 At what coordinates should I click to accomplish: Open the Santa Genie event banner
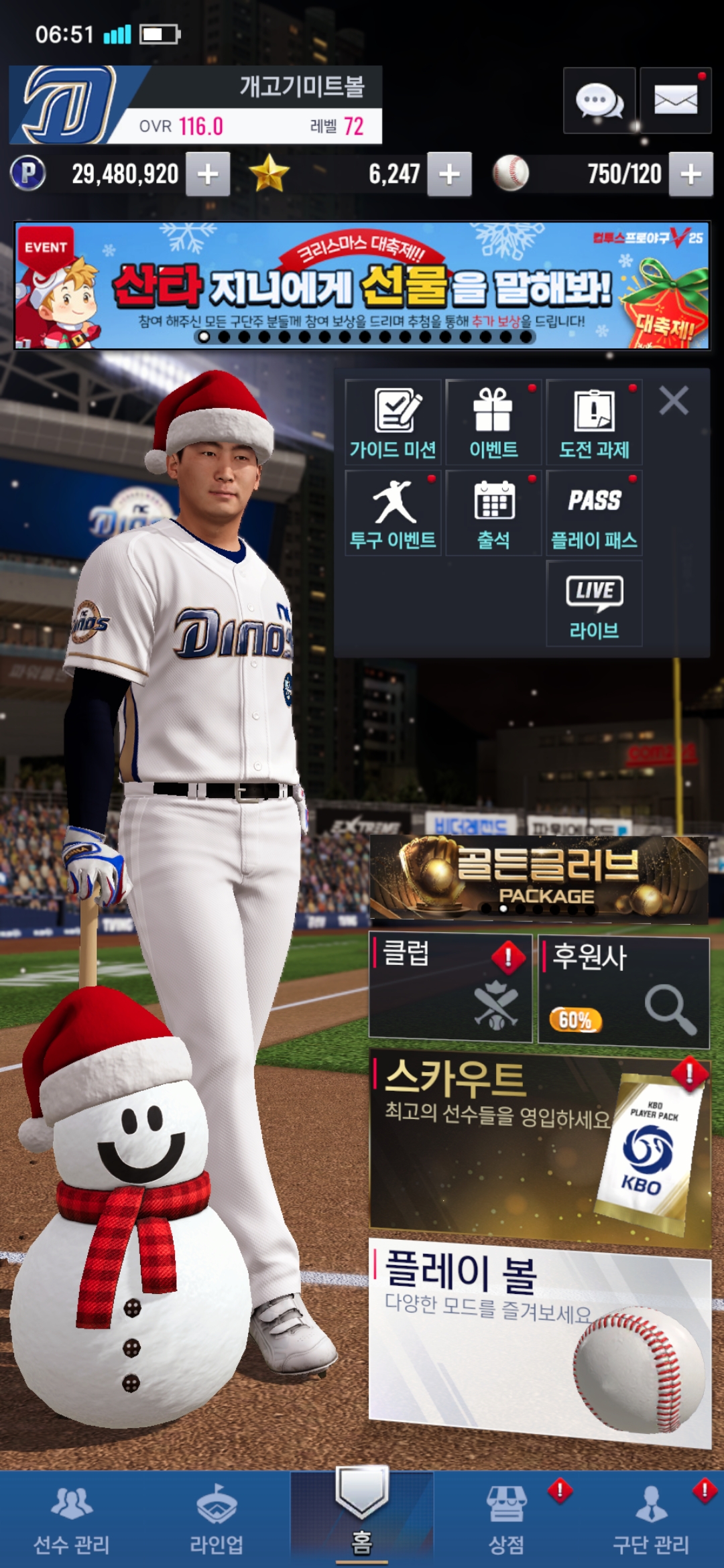[x=362, y=285]
